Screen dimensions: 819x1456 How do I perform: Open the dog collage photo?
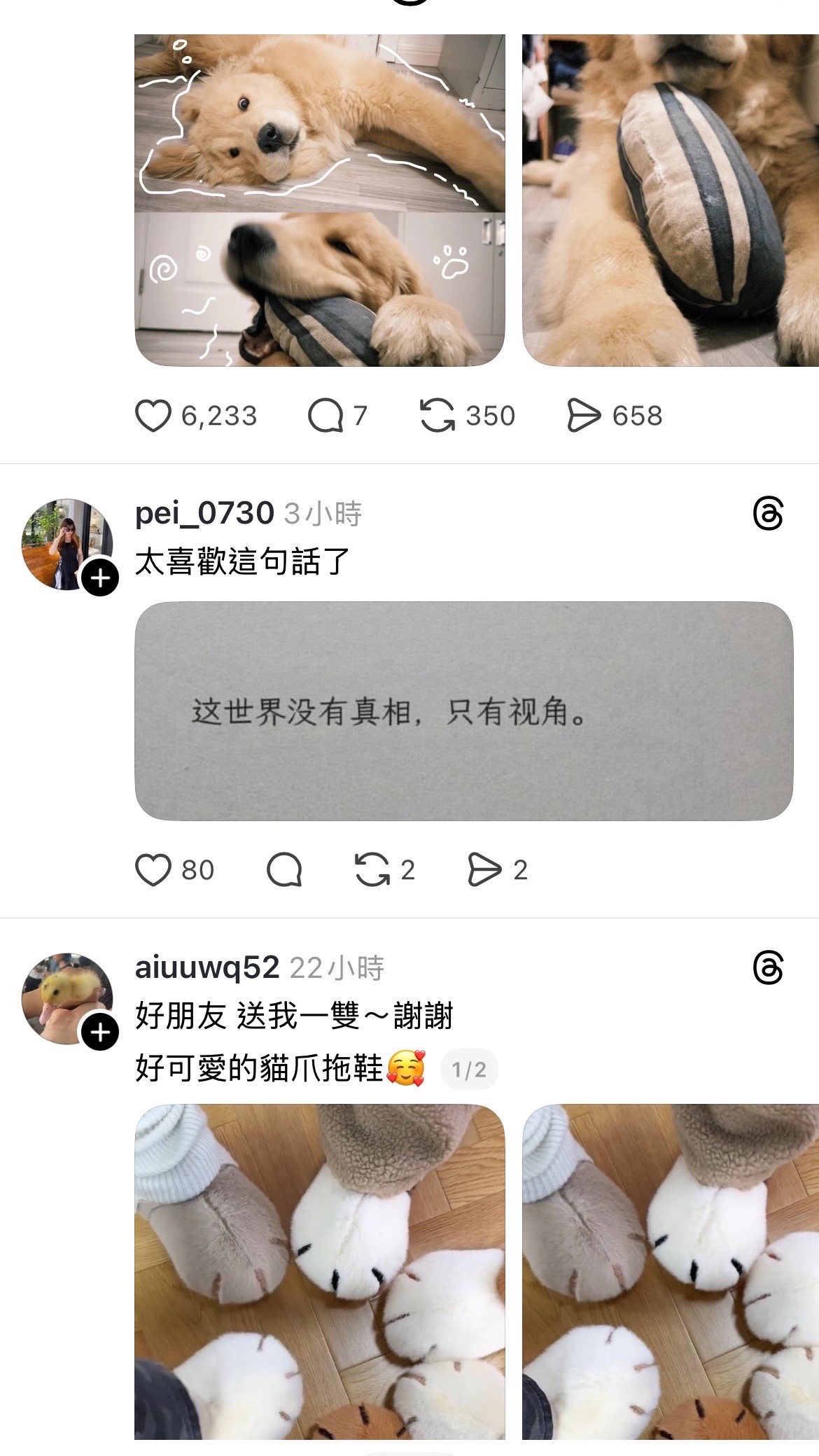[x=319, y=200]
